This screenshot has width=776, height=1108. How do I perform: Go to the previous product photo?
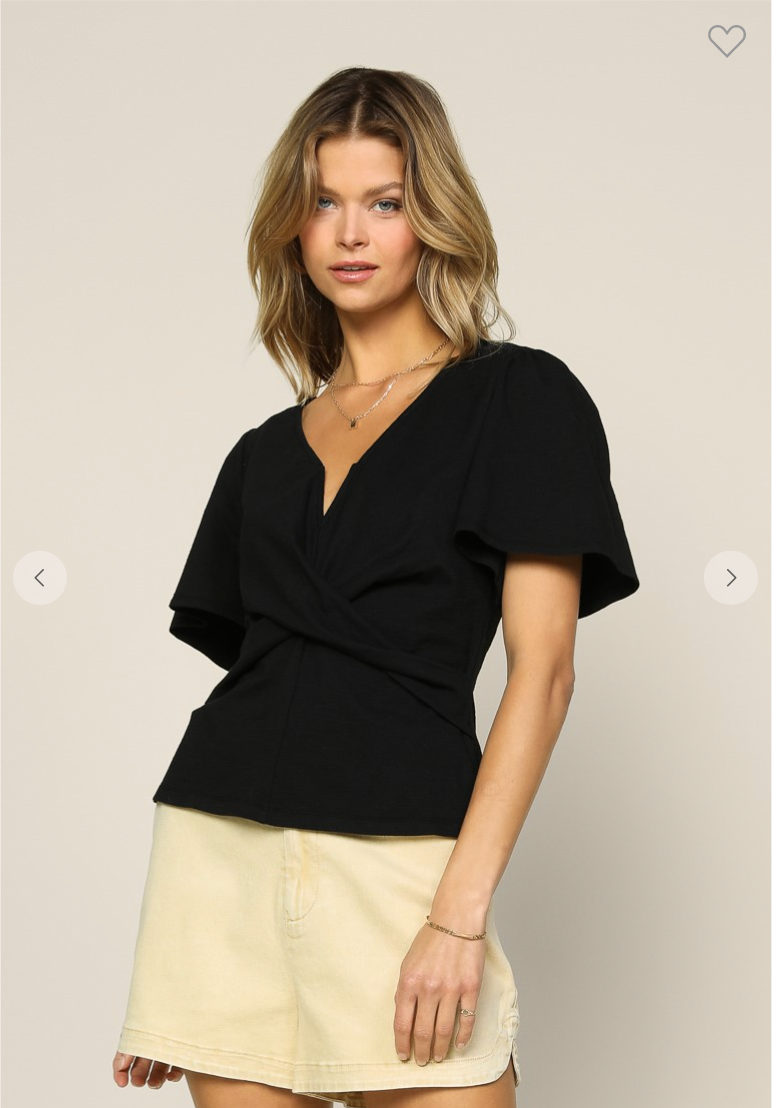tap(40, 578)
